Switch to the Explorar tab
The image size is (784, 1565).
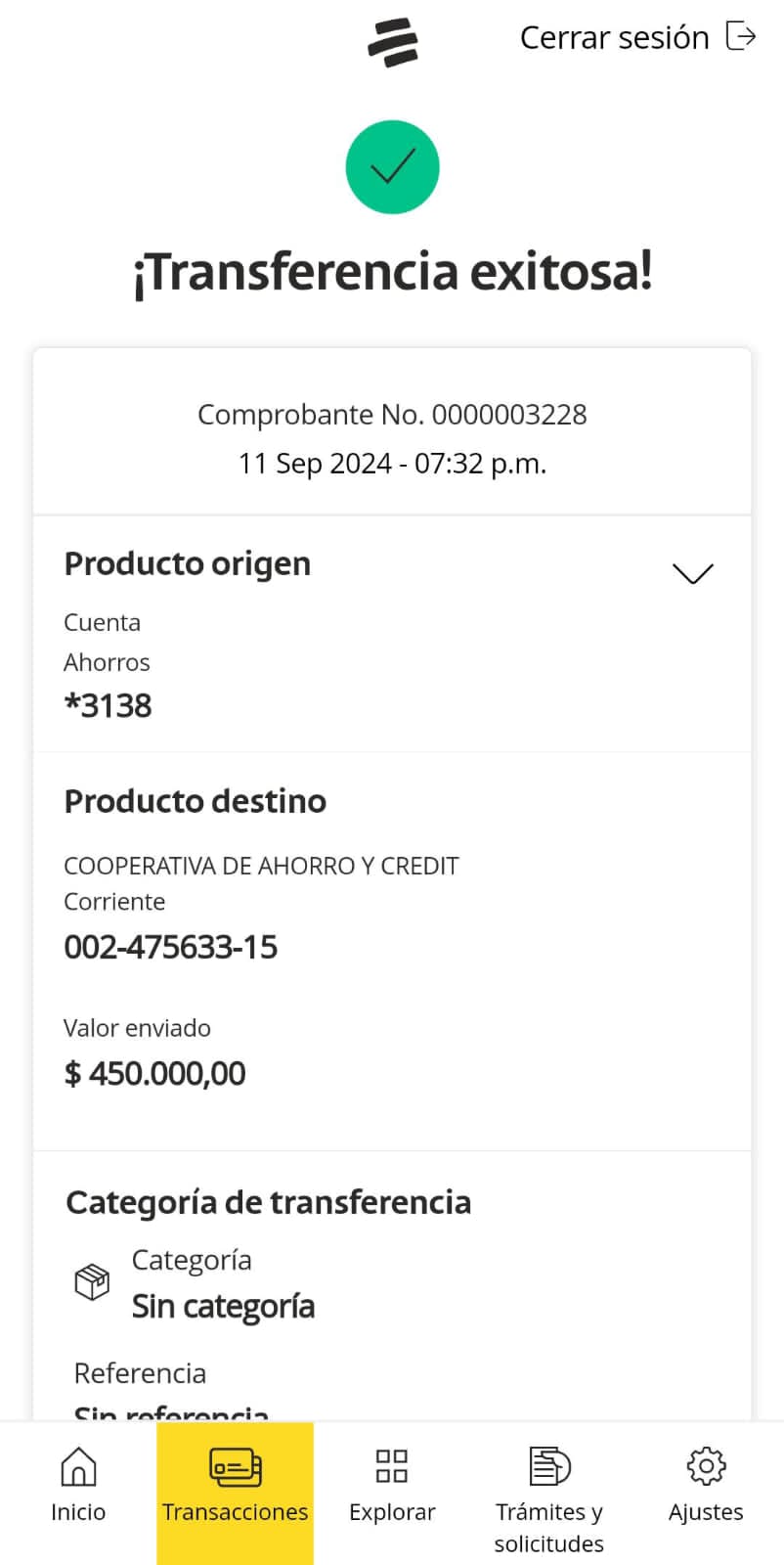tap(392, 1485)
